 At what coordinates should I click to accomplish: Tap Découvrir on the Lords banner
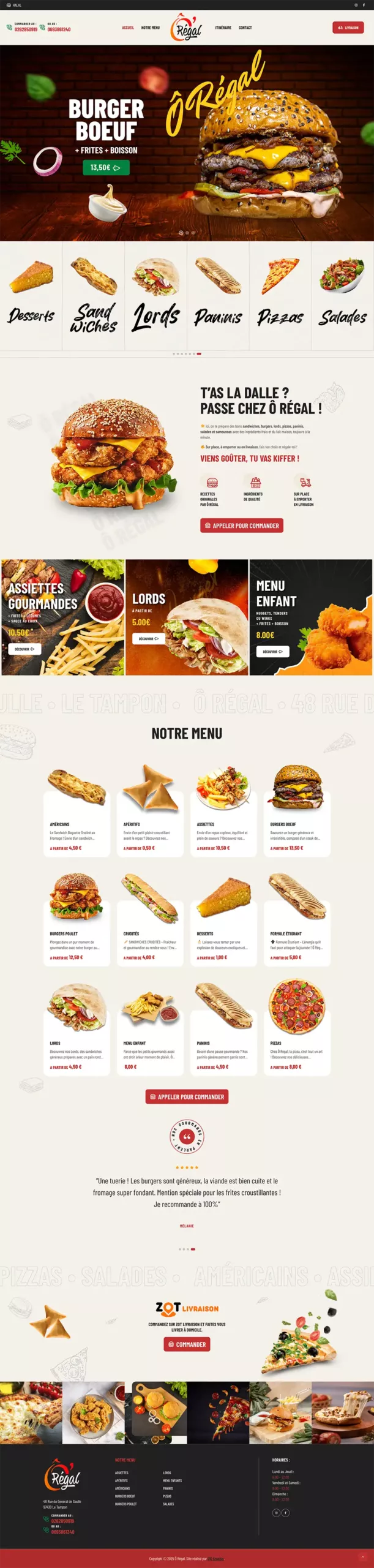tap(148, 638)
